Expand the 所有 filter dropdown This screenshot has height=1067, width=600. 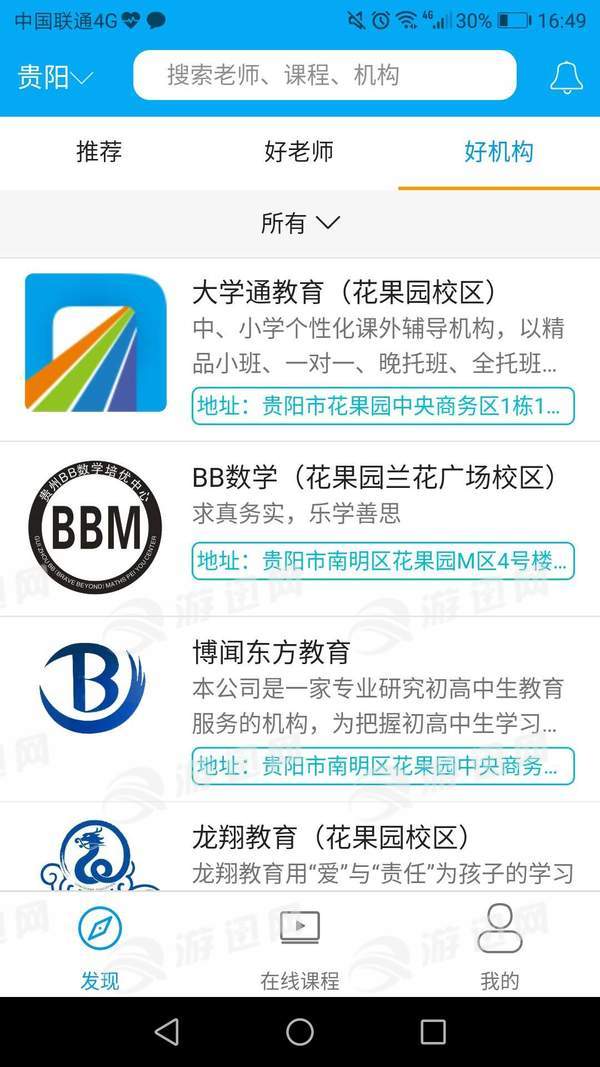click(300, 223)
